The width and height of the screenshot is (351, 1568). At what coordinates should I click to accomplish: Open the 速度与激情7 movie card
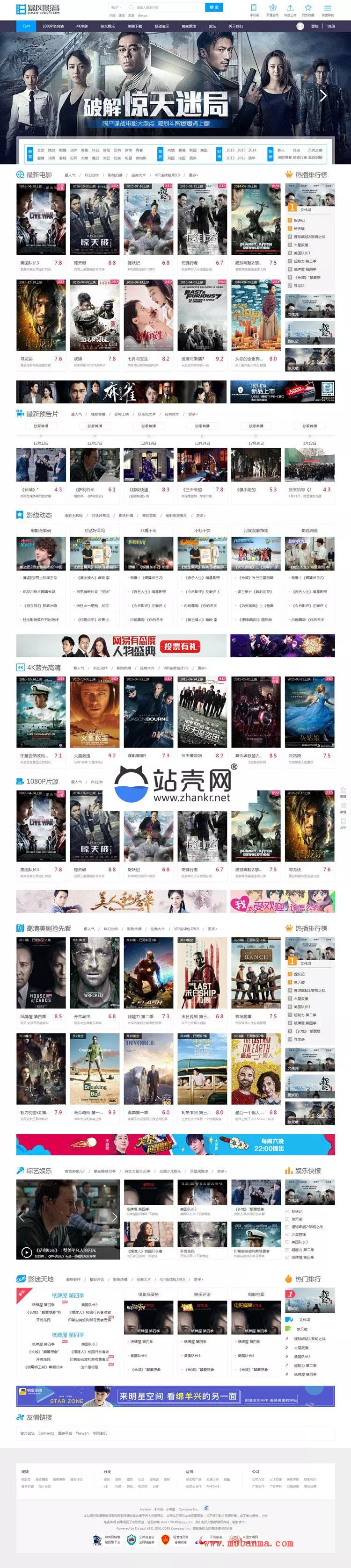coord(202,315)
